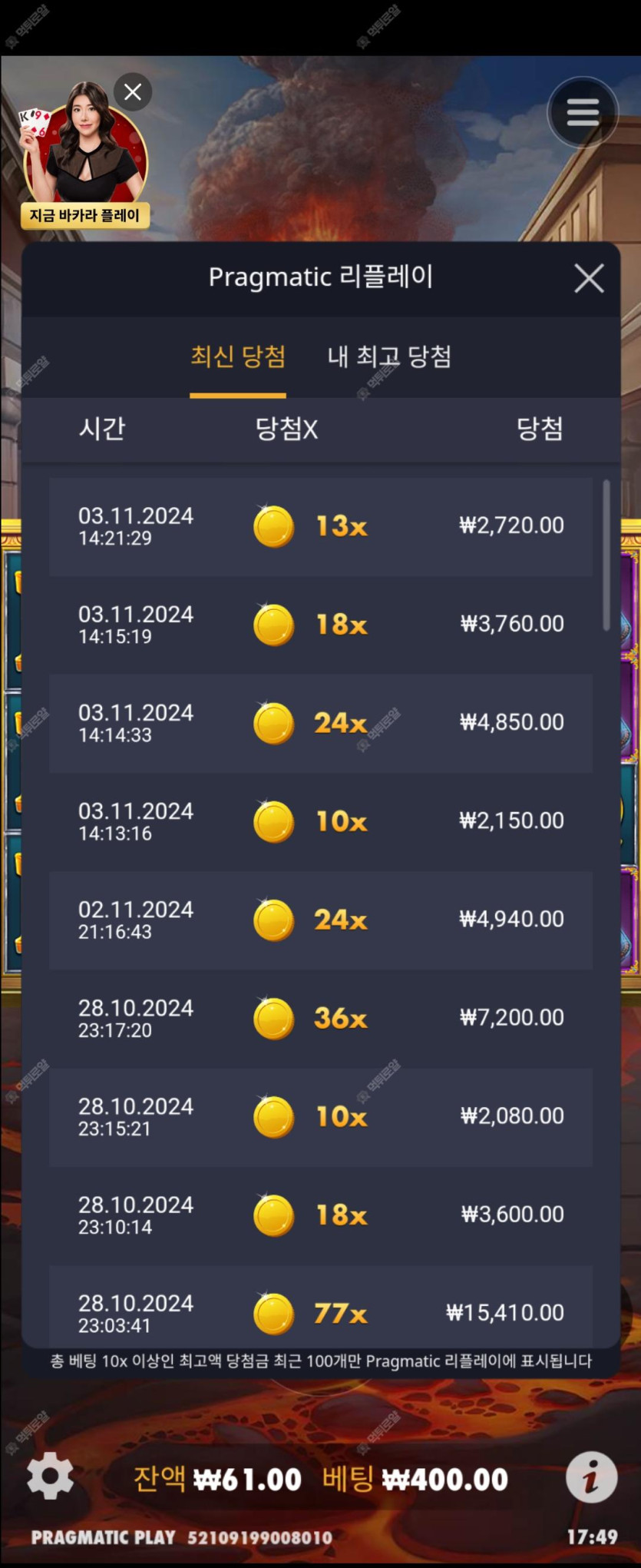Switch to the 최신 당첨 tab
Viewport: 641px width, 1568px height.
click(238, 357)
